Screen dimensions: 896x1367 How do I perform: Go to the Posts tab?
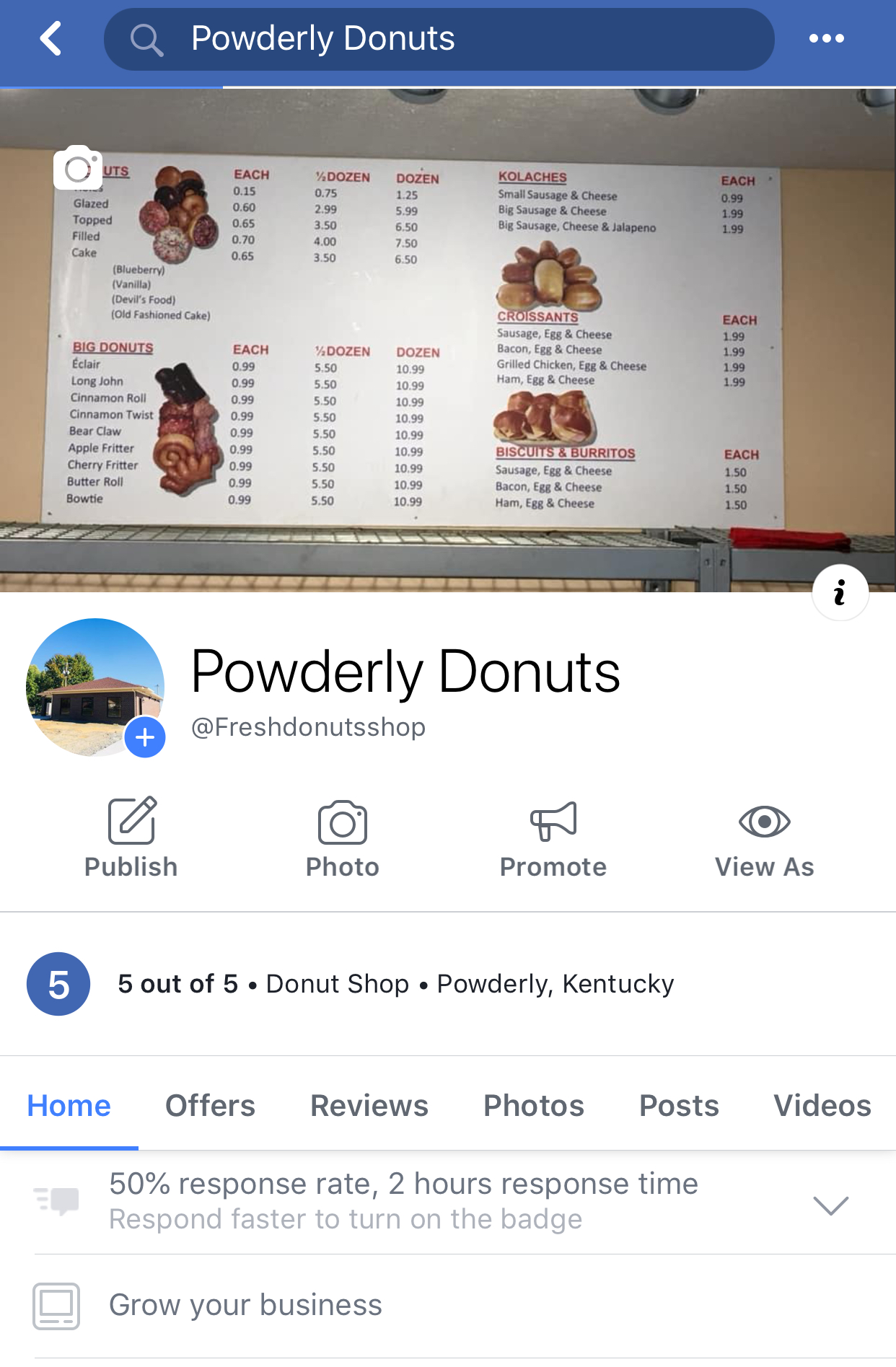[x=679, y=1106]
